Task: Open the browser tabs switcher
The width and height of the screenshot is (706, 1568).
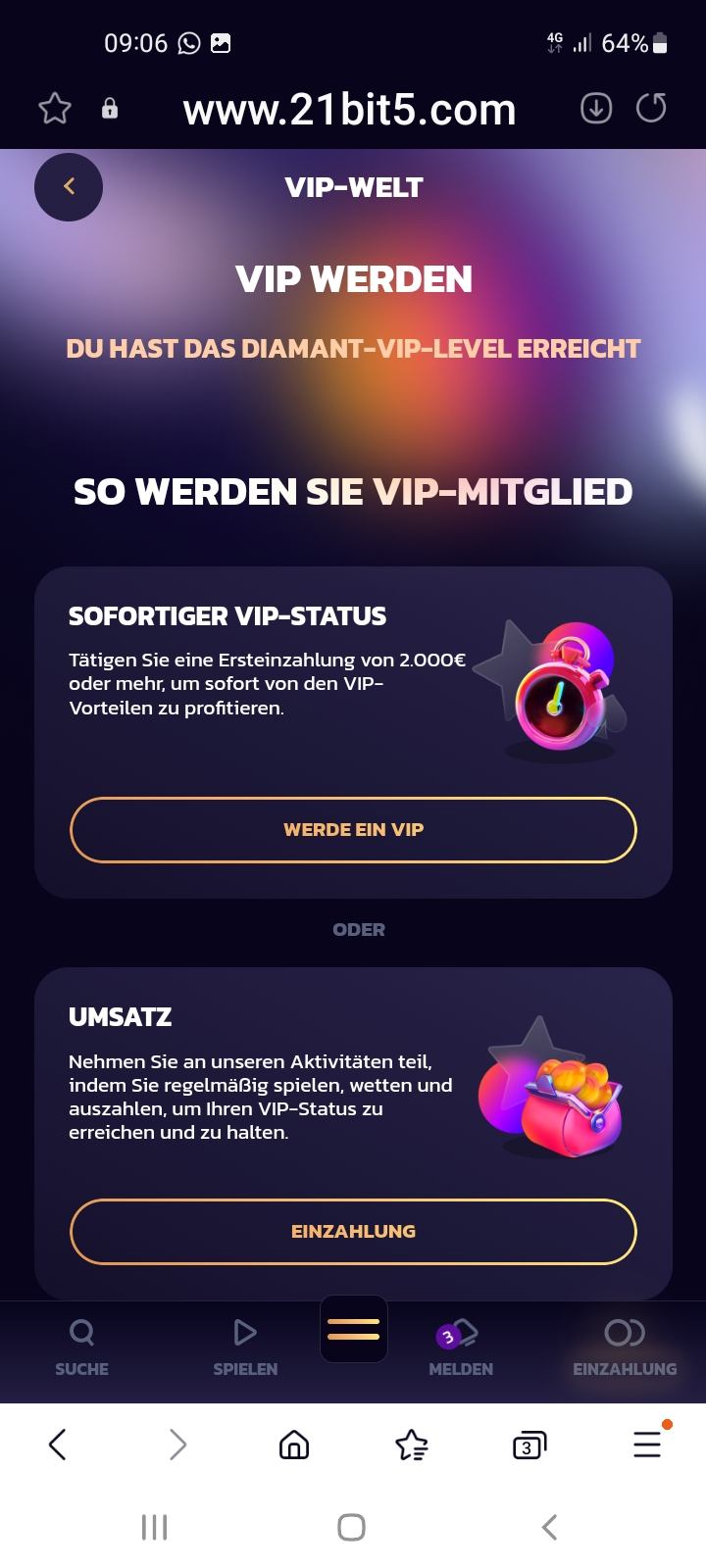Action: tap(529, 1445)
